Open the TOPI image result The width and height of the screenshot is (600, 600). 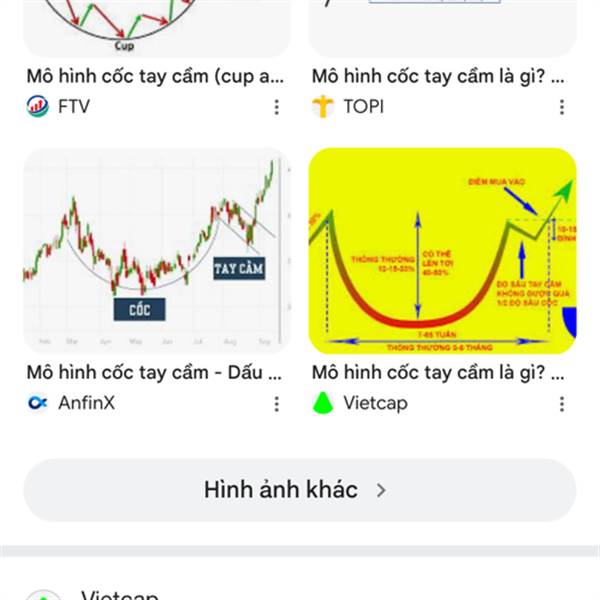click(442, 26)
